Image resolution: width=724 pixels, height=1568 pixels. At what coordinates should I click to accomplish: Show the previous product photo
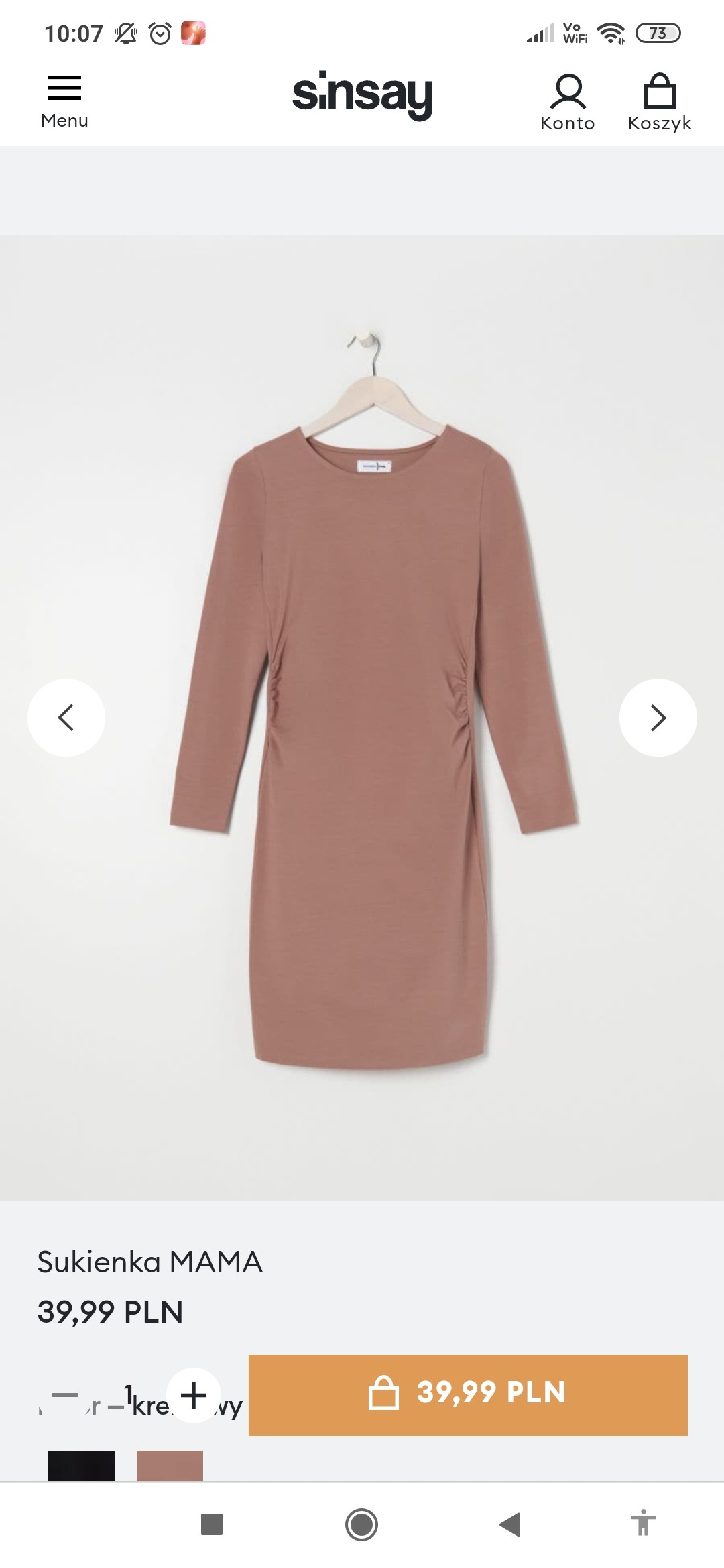pyautogui.click(x=66, y=718)
